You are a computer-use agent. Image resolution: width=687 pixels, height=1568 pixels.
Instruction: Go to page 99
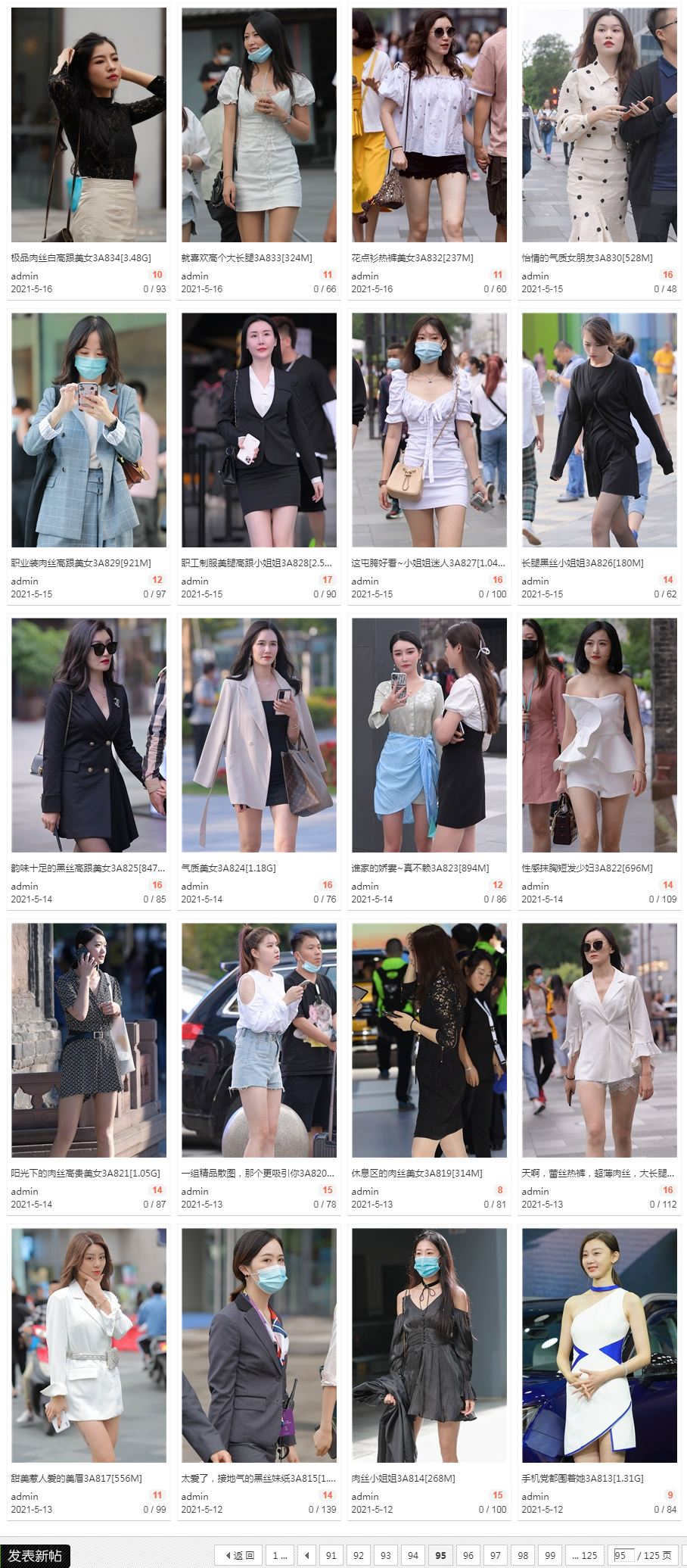point(550,1555)
